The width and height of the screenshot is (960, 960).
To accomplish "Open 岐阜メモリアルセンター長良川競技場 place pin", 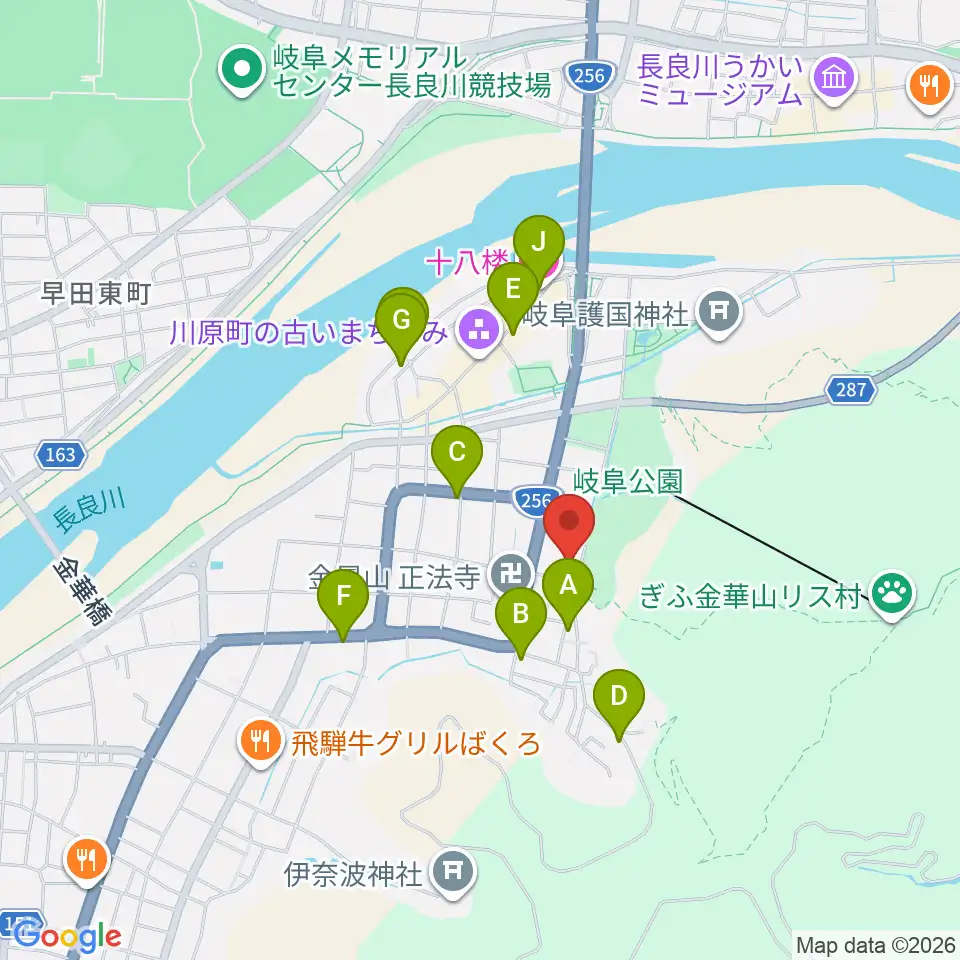I will [242, 69].
